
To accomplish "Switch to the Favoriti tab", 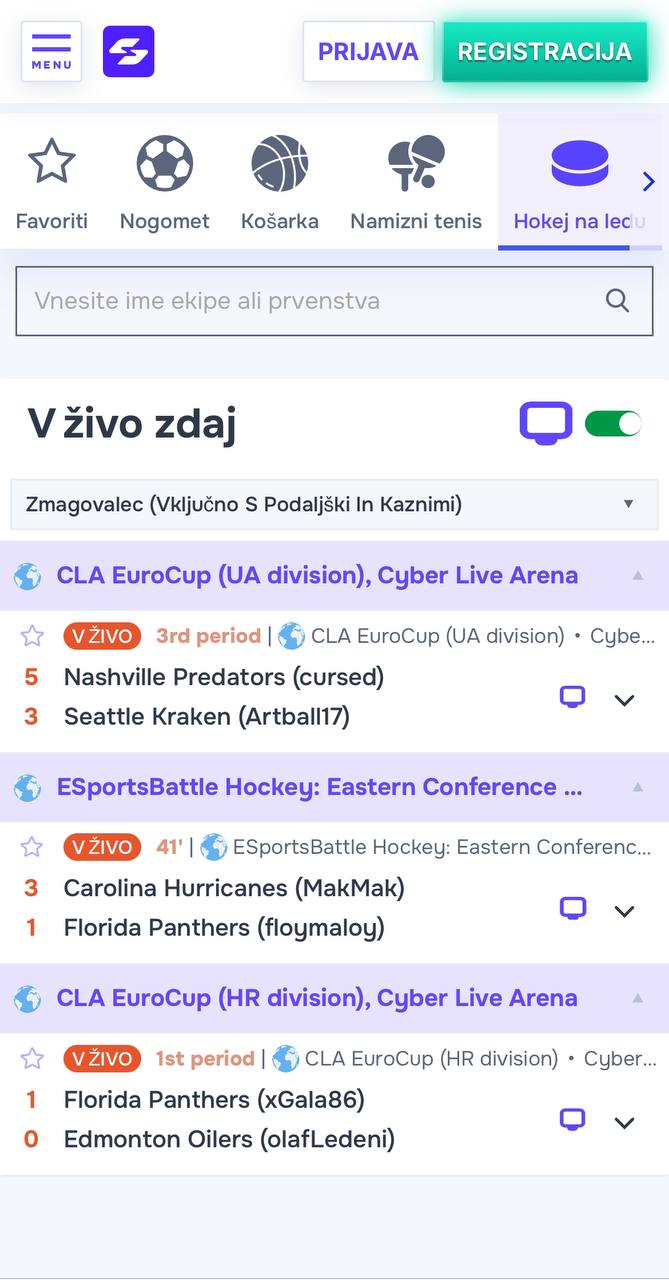I will pyautogui.click(x=52, y=183).
